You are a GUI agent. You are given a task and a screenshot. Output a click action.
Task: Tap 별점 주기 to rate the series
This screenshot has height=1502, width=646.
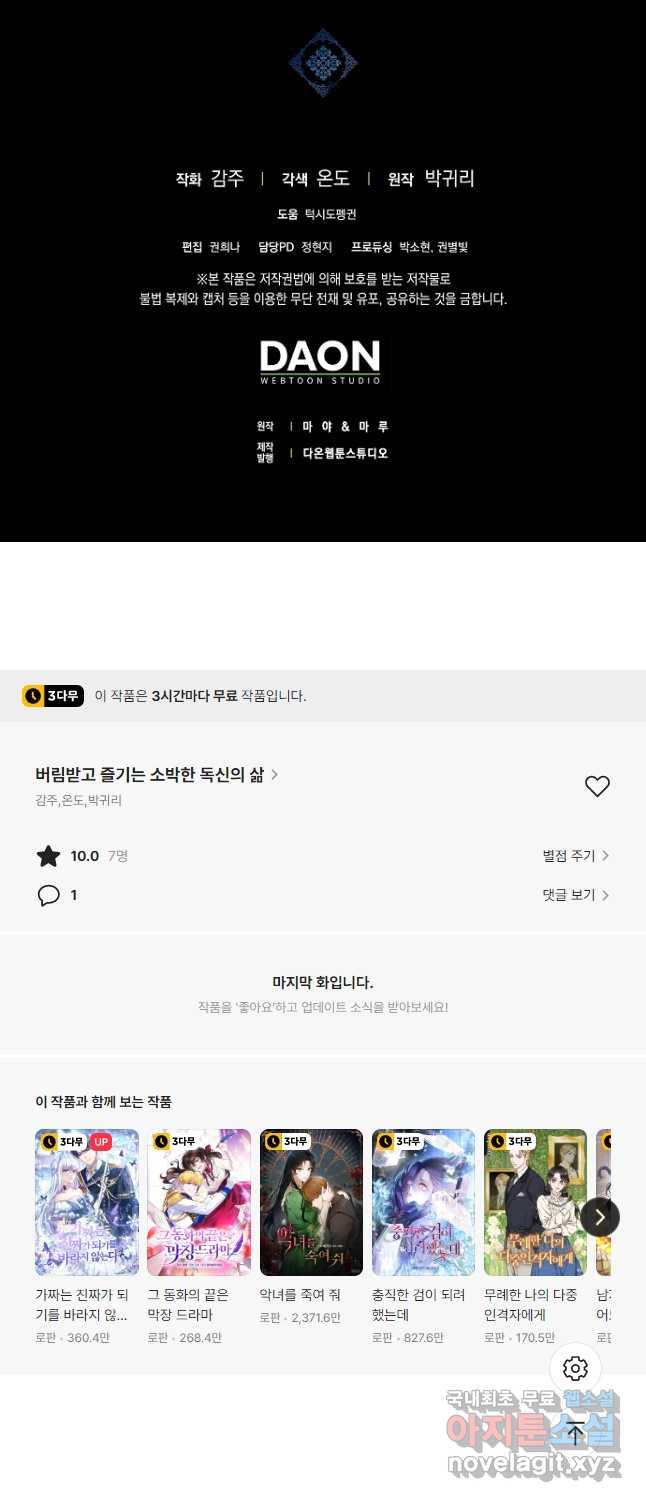click(x=575, y=856)
